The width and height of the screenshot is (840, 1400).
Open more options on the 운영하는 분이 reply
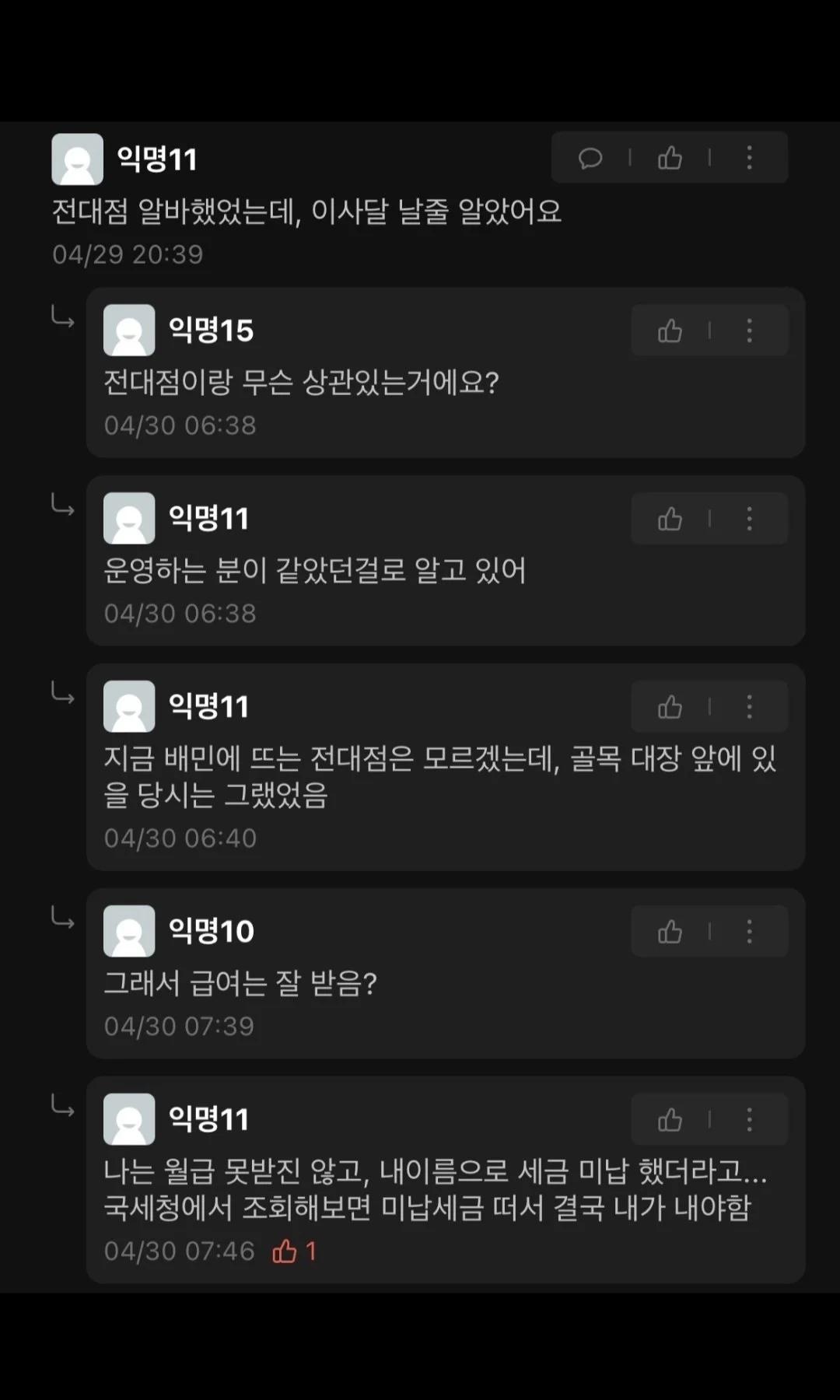pyautogui.click(x=749, y=519)
